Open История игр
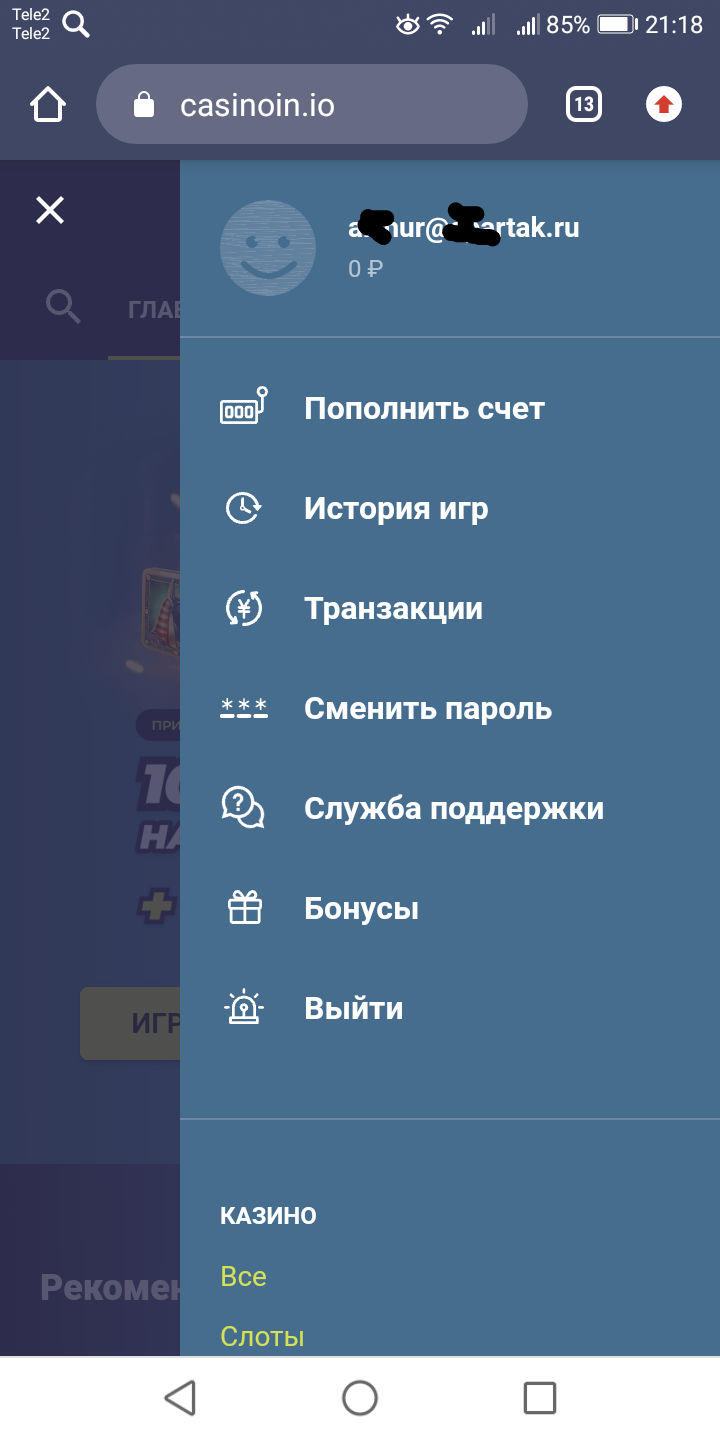 point(396,509)
